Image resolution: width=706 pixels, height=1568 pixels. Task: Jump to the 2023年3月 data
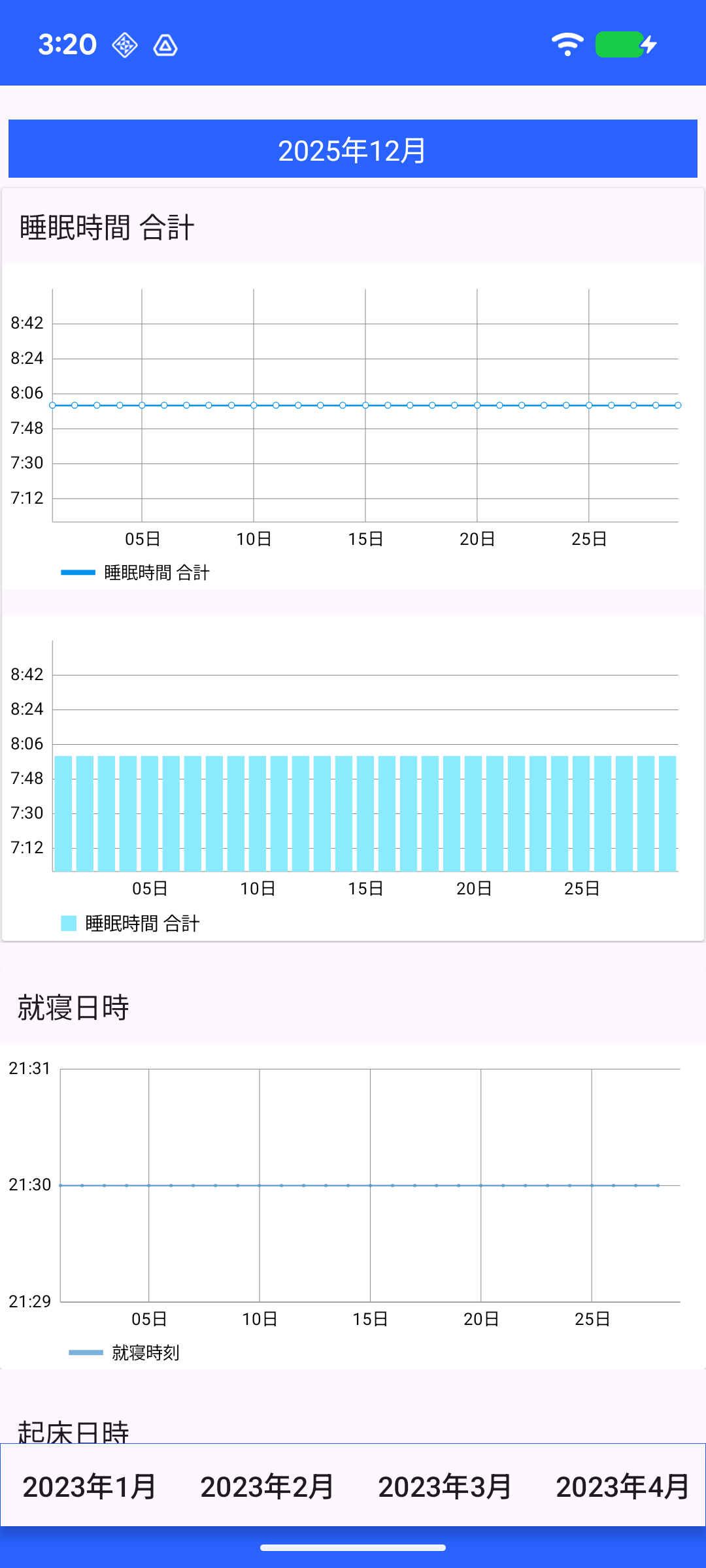445,1487
